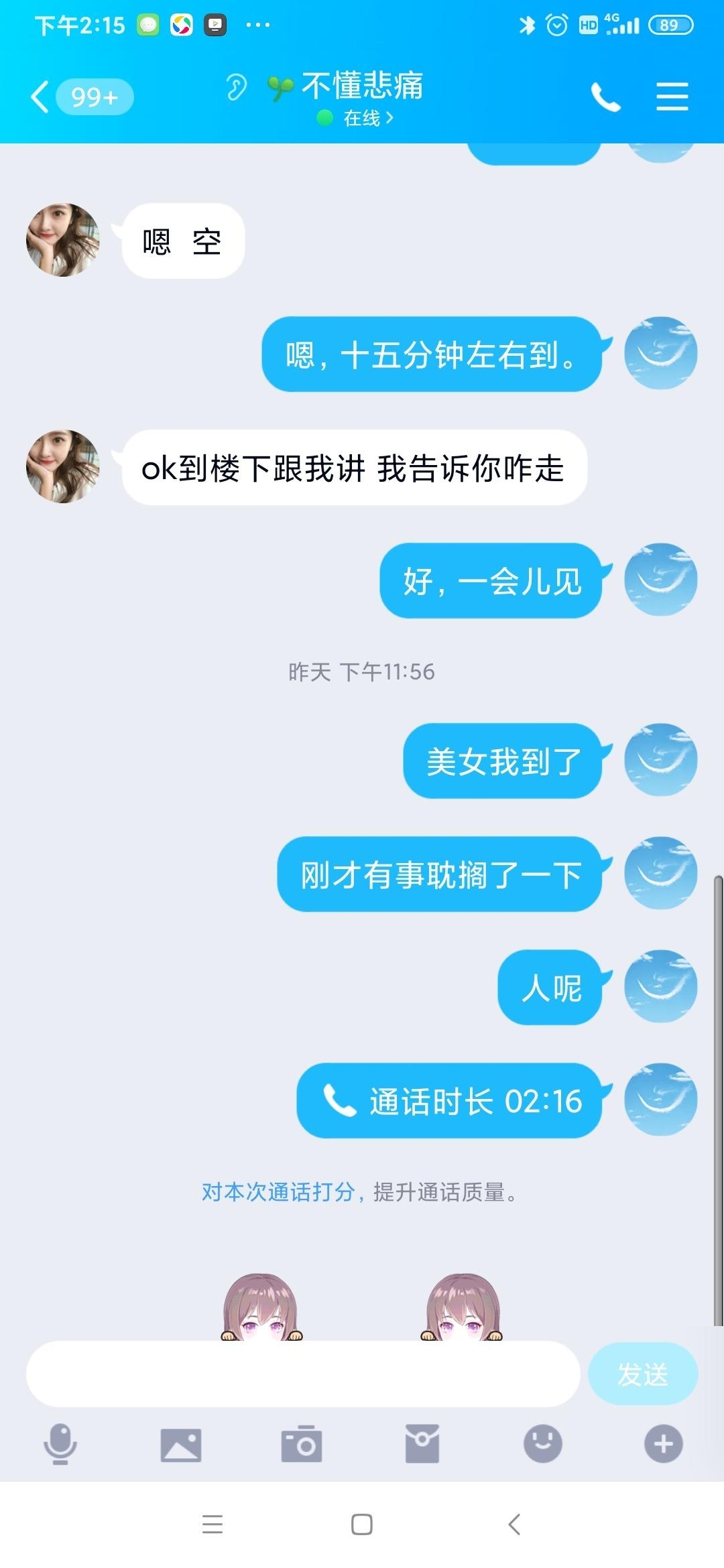Viewport: 724px width, 1568px height.
Task: Open the emoji panel
Action: tap(542, 1443)
